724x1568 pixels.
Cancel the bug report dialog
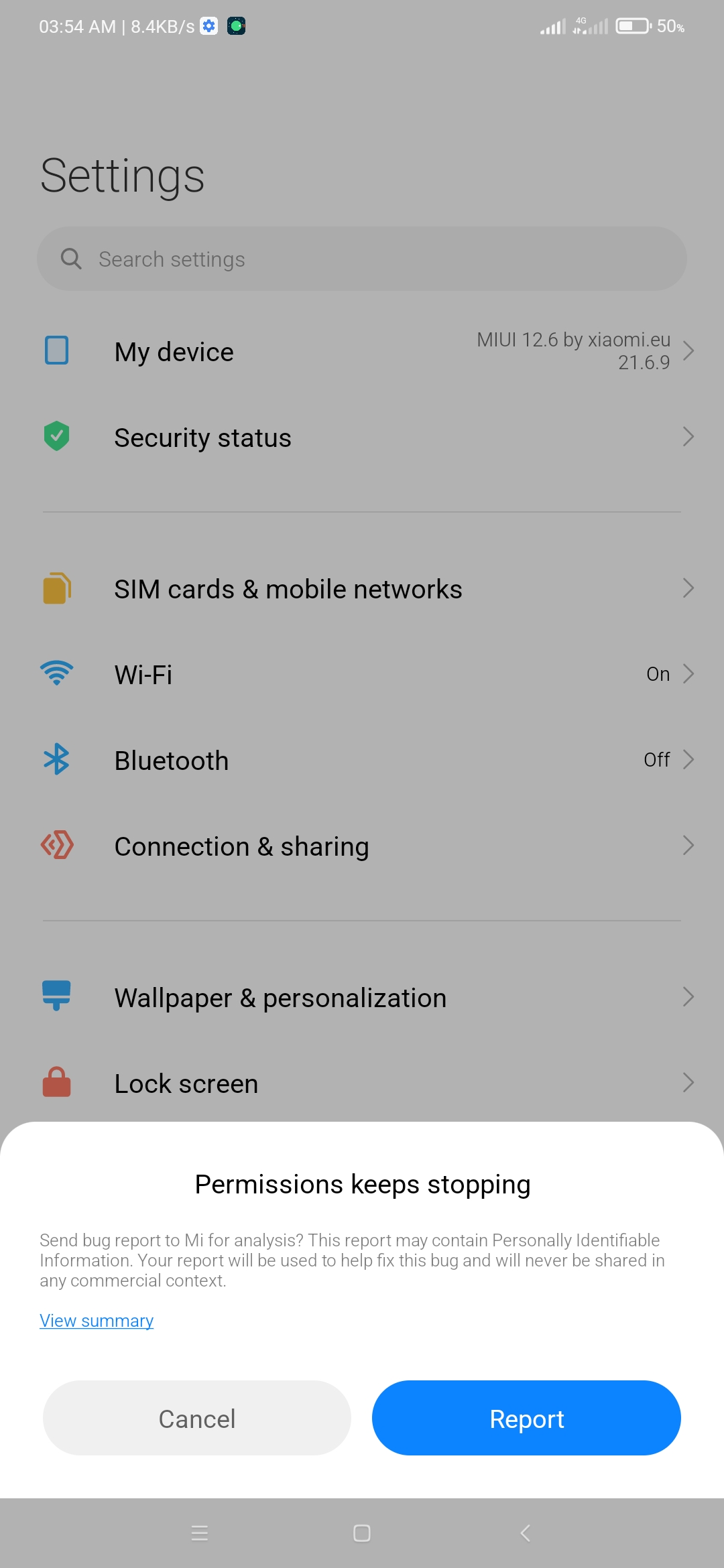click(196, 1419)
